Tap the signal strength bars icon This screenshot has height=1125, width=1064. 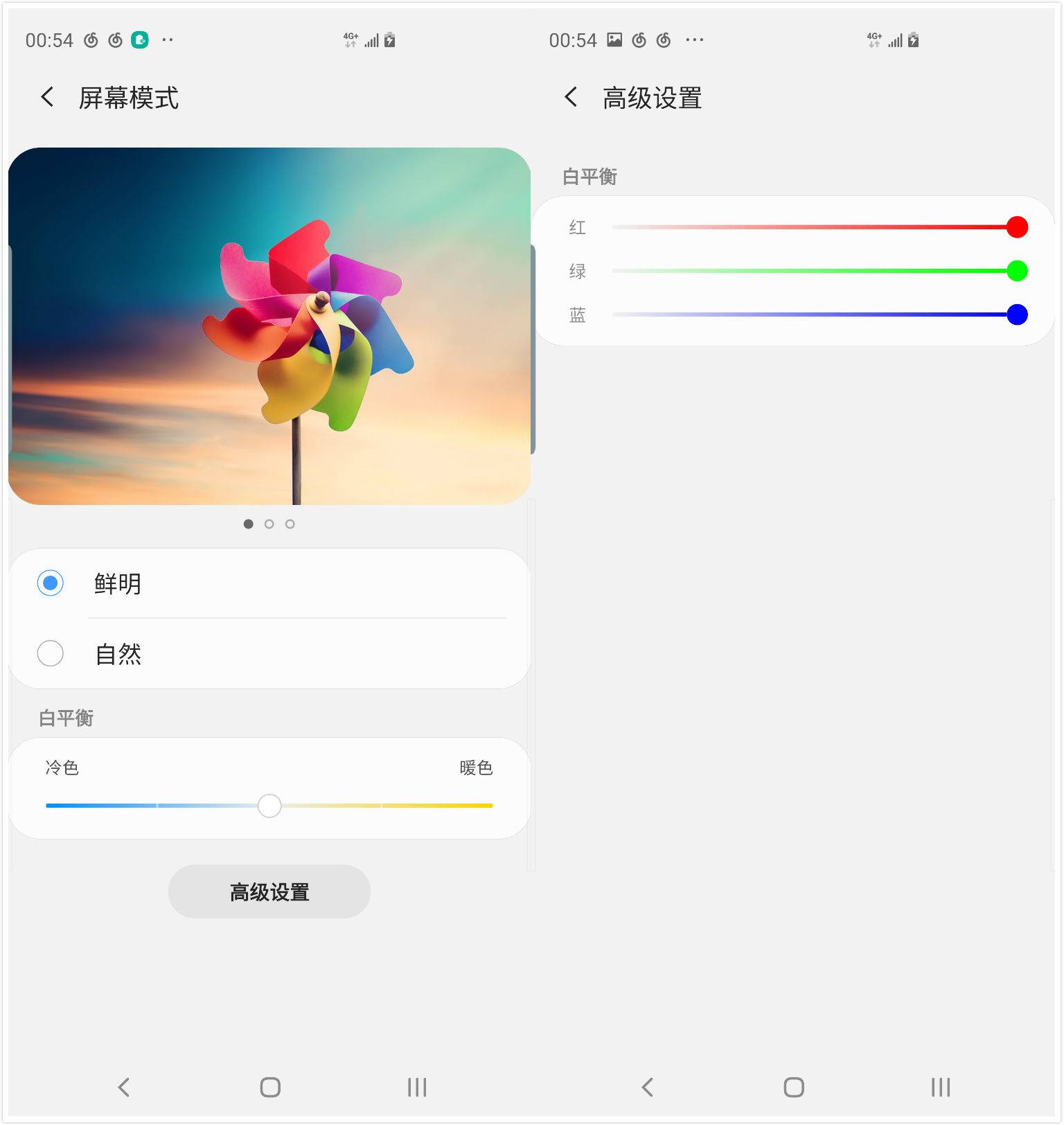372,39
